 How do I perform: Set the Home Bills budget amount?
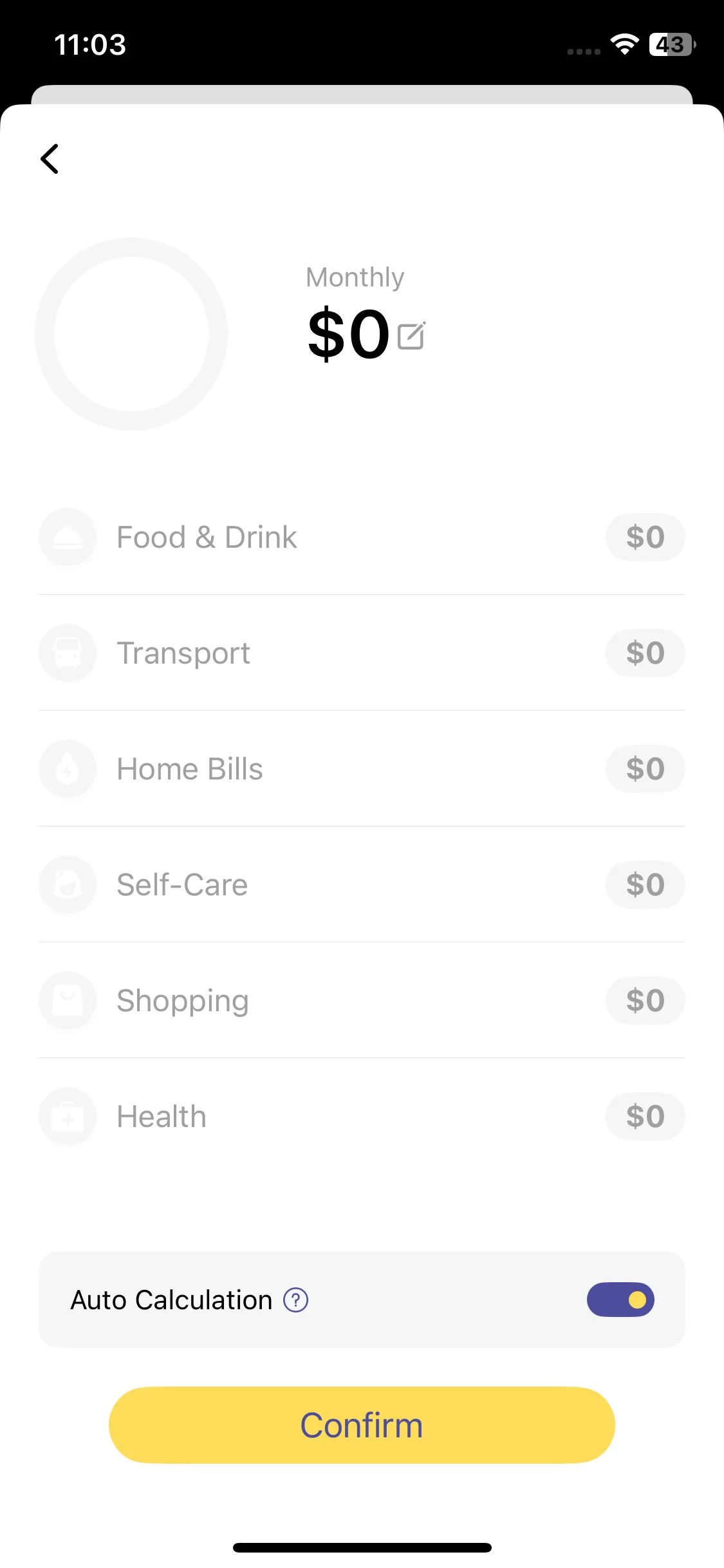coord(645,769)
